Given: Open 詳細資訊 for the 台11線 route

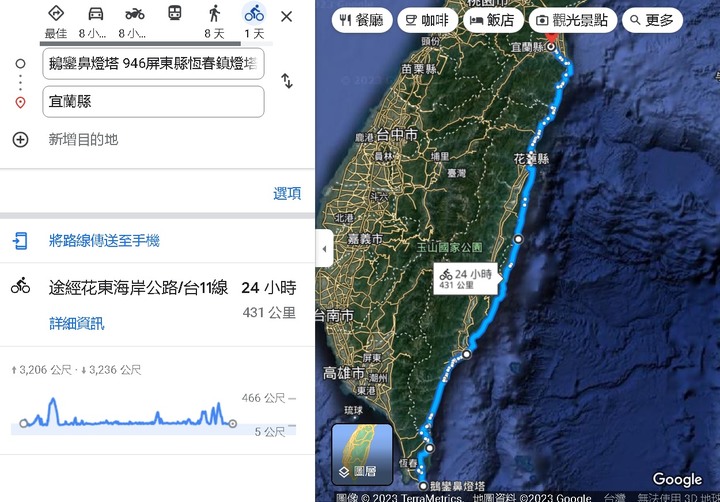Looking at the screenshot, I should pyautogui.click(x=76, y=324).
